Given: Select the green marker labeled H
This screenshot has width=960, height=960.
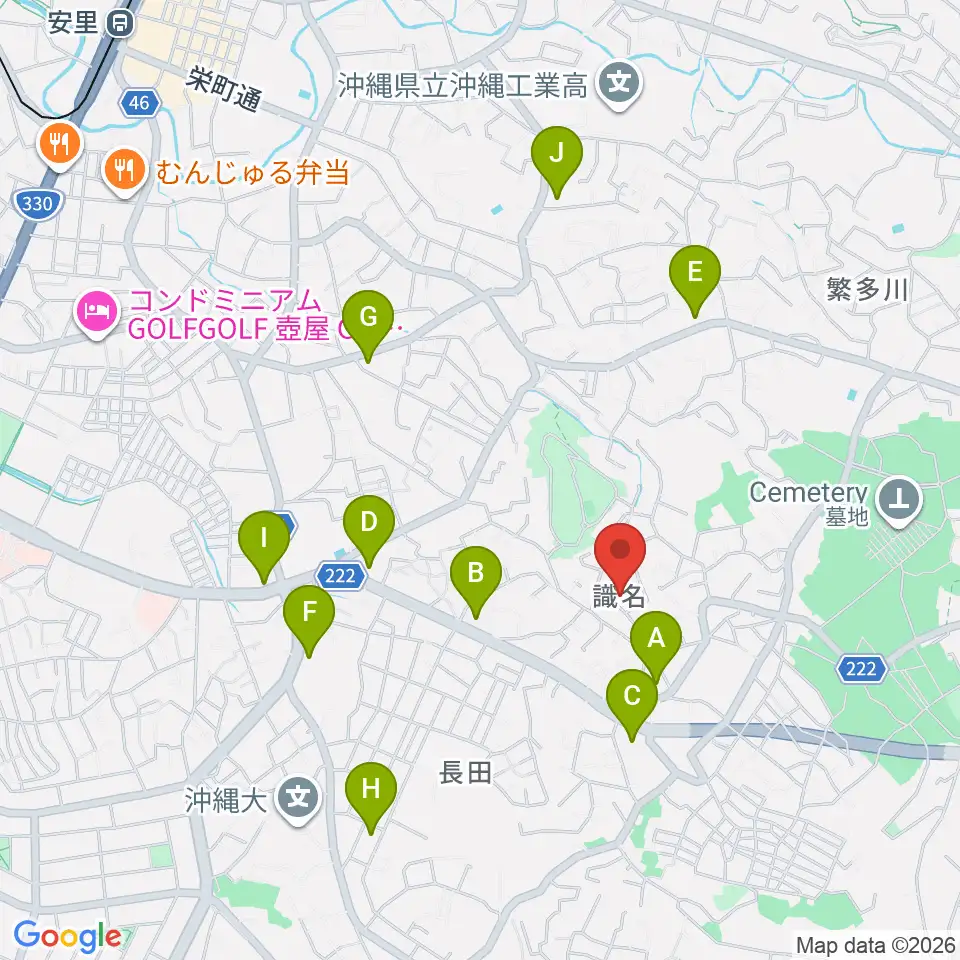Looking at the screenshot, I should tap(371, 790).
